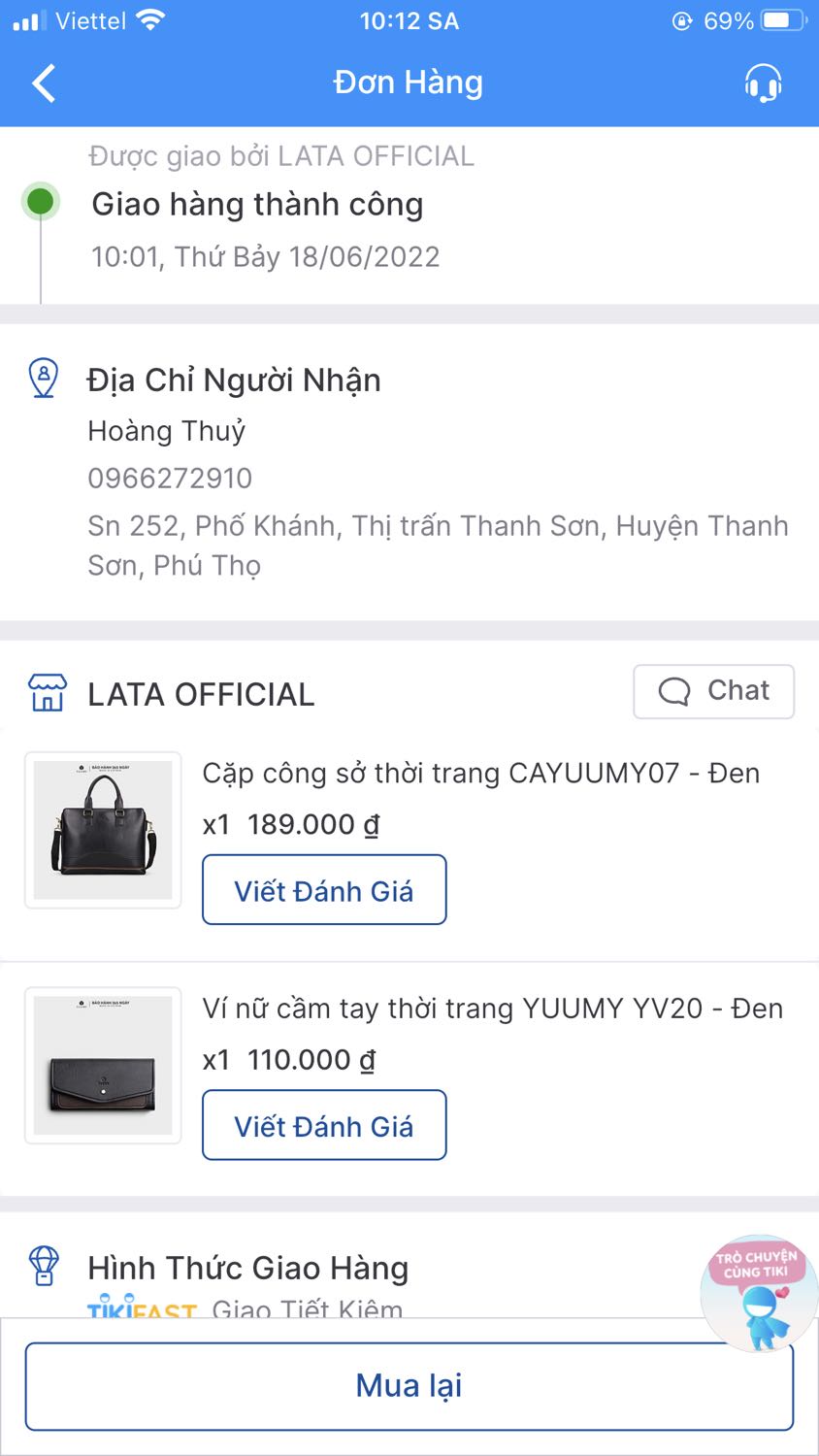Click the location pin beside Địa Chỉ Người Nhận
This screenshot has height=1456, width=819.
43,379
